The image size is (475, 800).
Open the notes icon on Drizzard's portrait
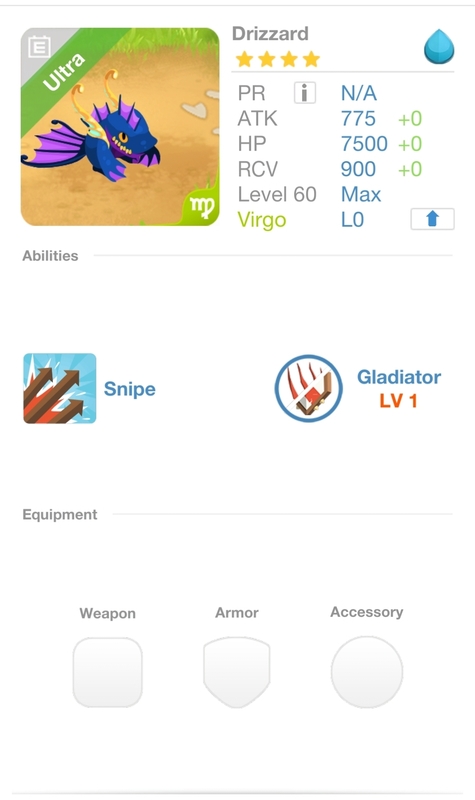point(39,47)
